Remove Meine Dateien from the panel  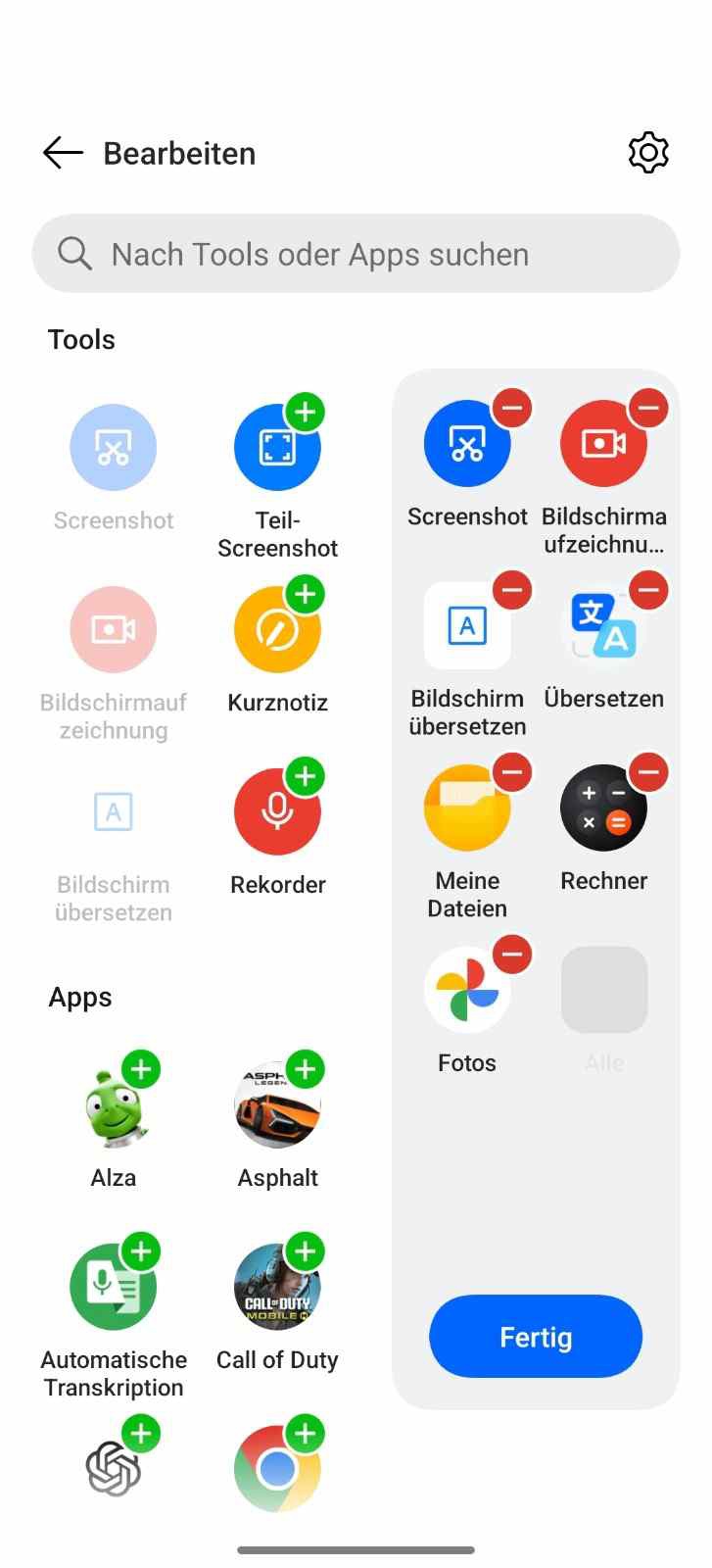[512, 772]
